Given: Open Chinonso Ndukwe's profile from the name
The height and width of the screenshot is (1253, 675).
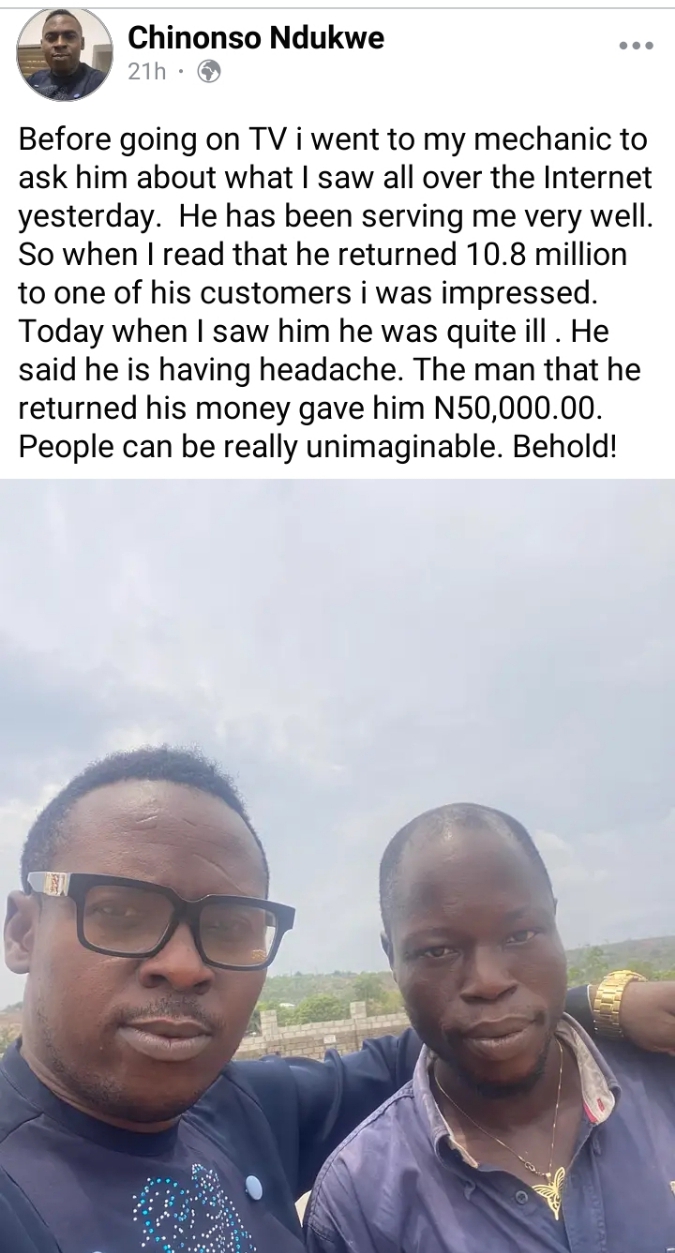Looking at the screenshot, I should [256, 39].
